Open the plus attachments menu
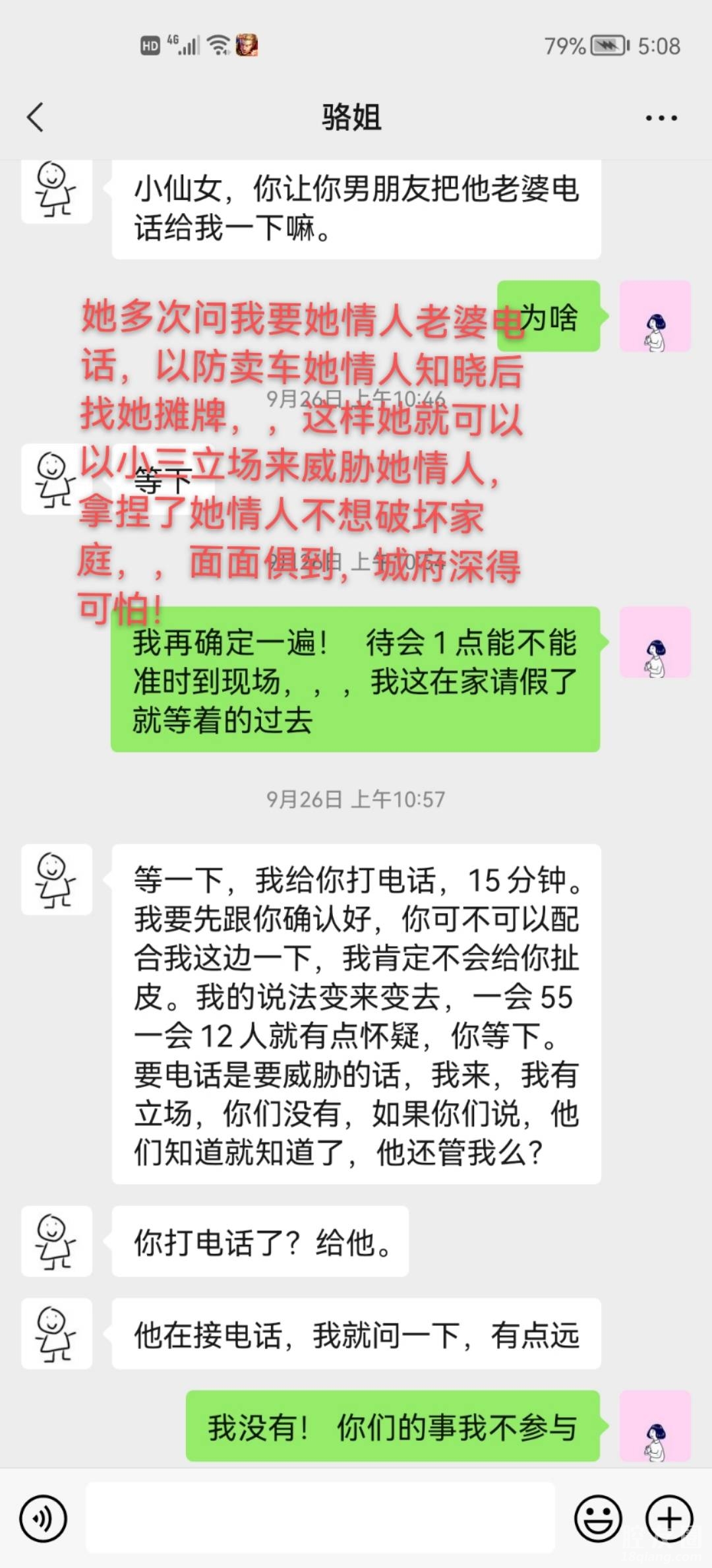Viewport: 712px width, 1568px height. click(x=668, y=1519)
